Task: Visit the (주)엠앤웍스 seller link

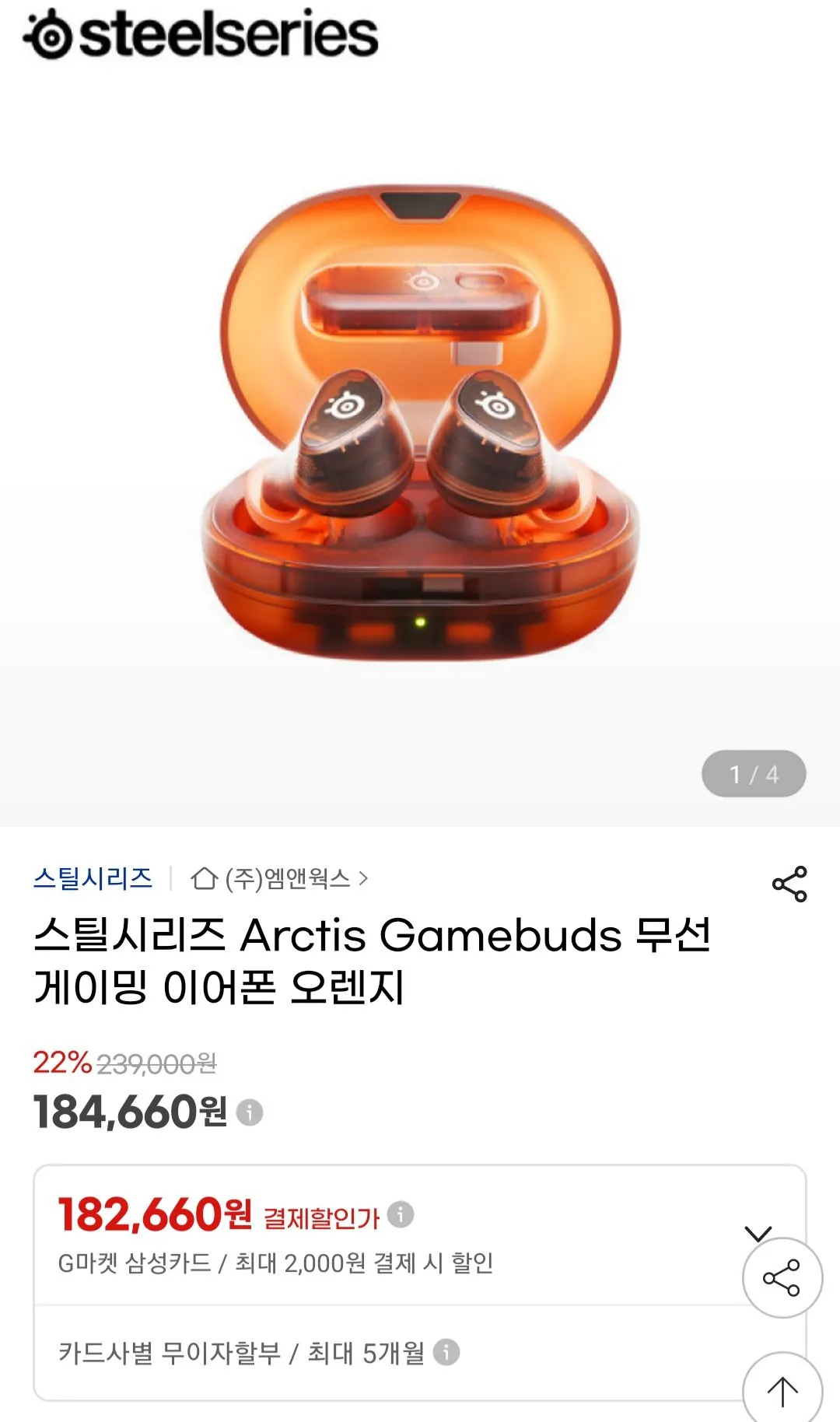Action: coord(292,879)
